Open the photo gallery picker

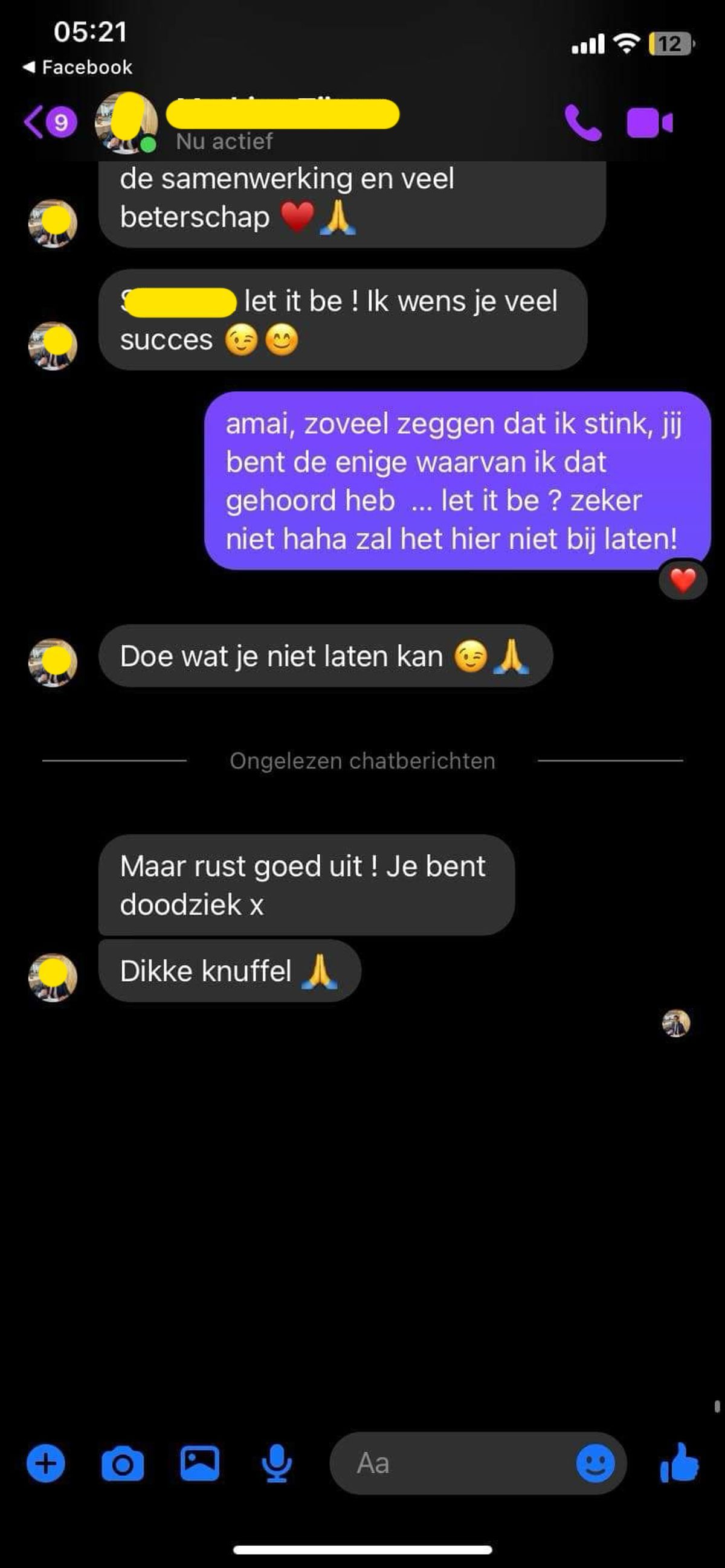point(200,1463)
